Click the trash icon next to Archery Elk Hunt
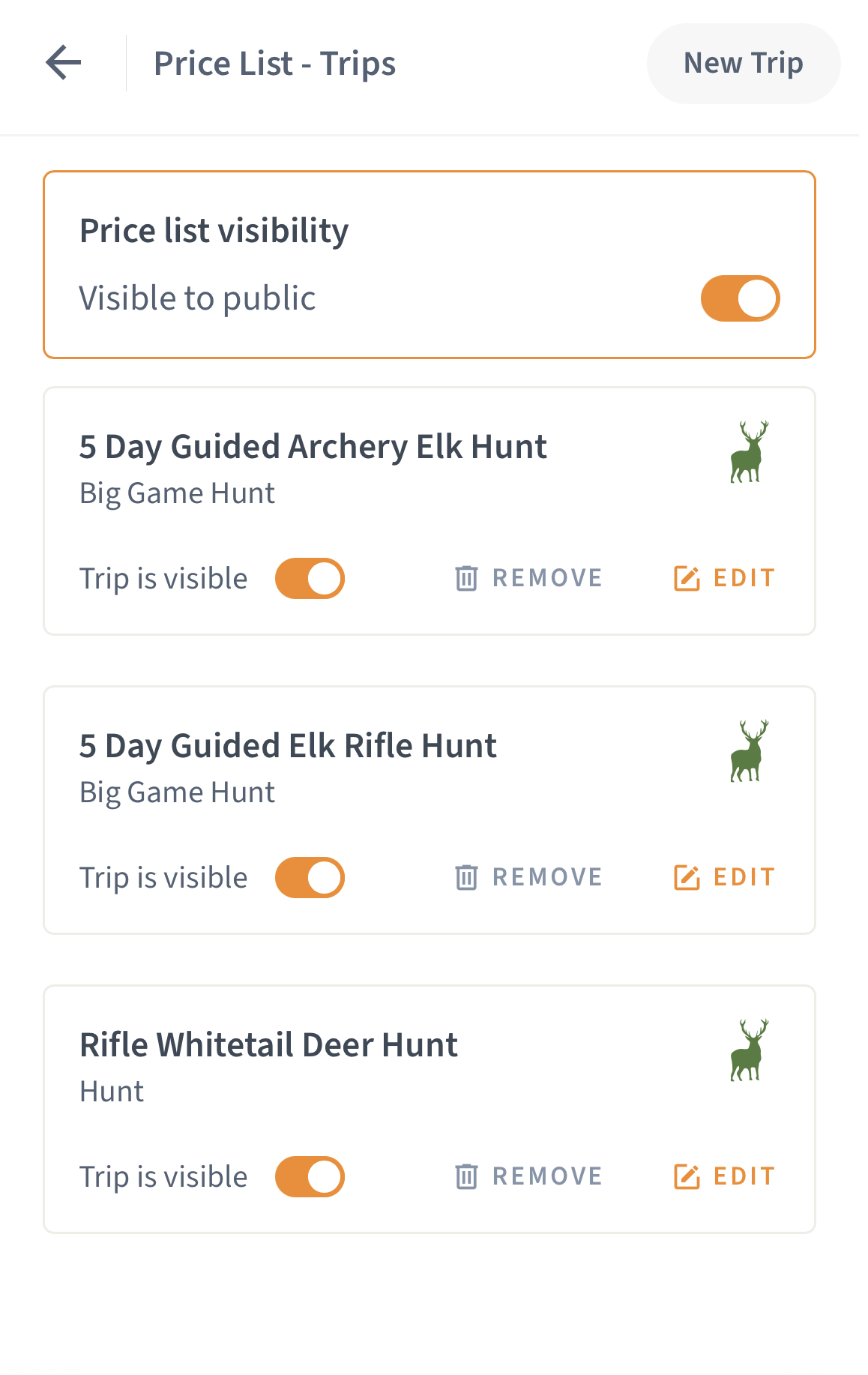This screenshot has width=868, height=1375. click(466, 577)
